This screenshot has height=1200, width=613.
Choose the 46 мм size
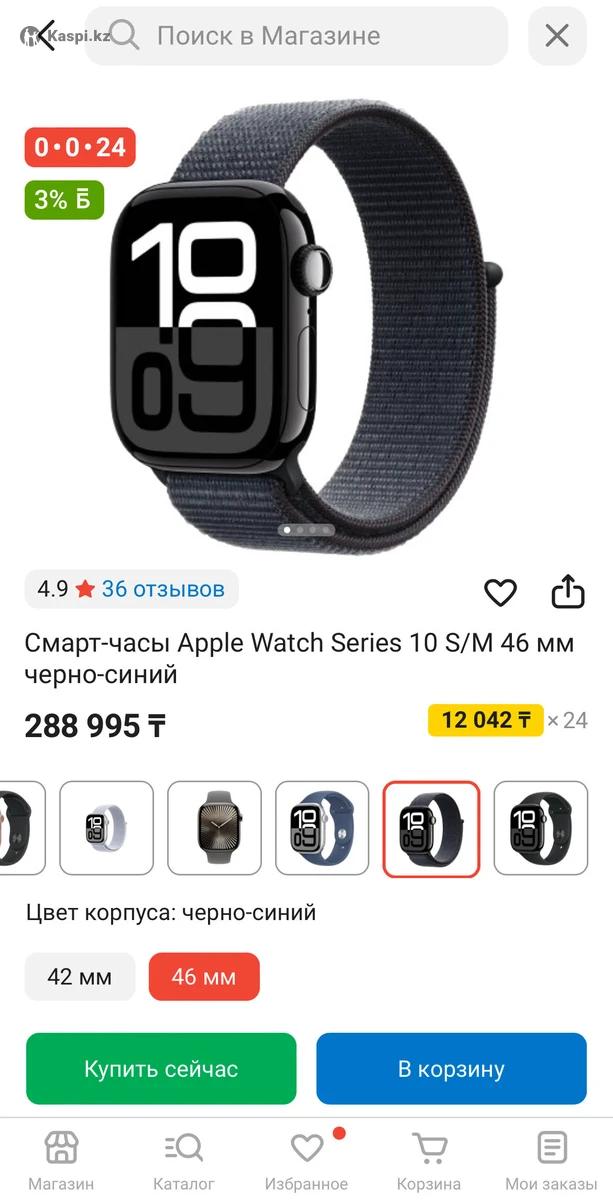pyautogui.click(x=204, y=977)
